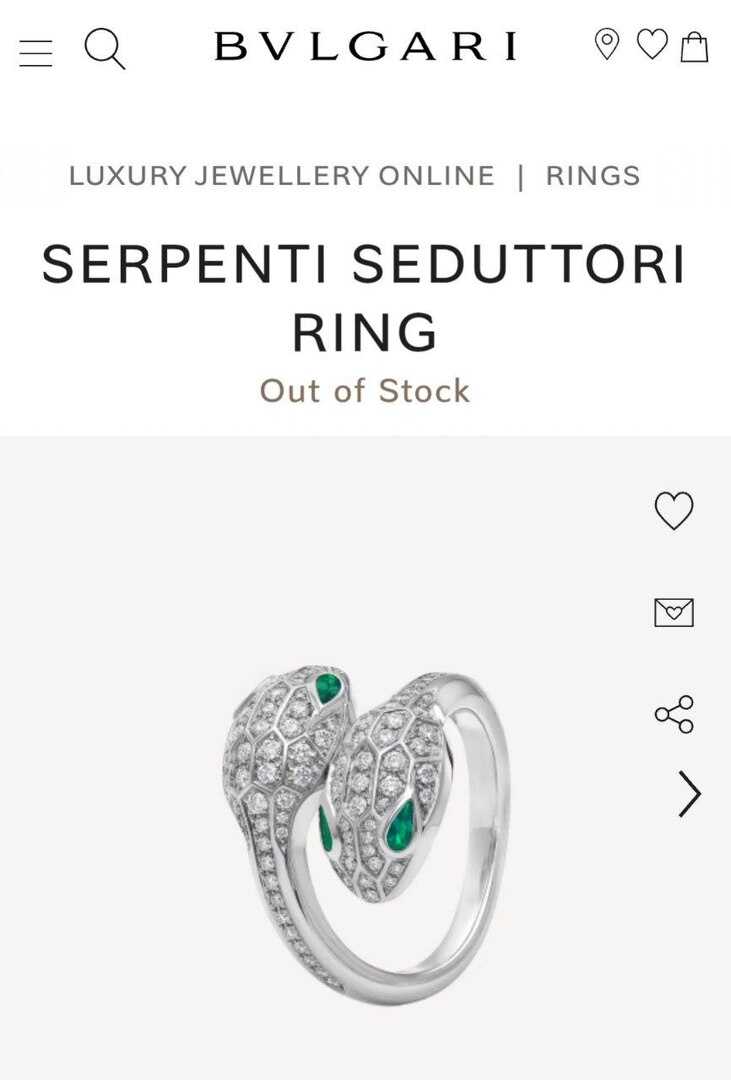731x1080 pixels.
Task: Open the store locator pin
Action: click(606, 45)
